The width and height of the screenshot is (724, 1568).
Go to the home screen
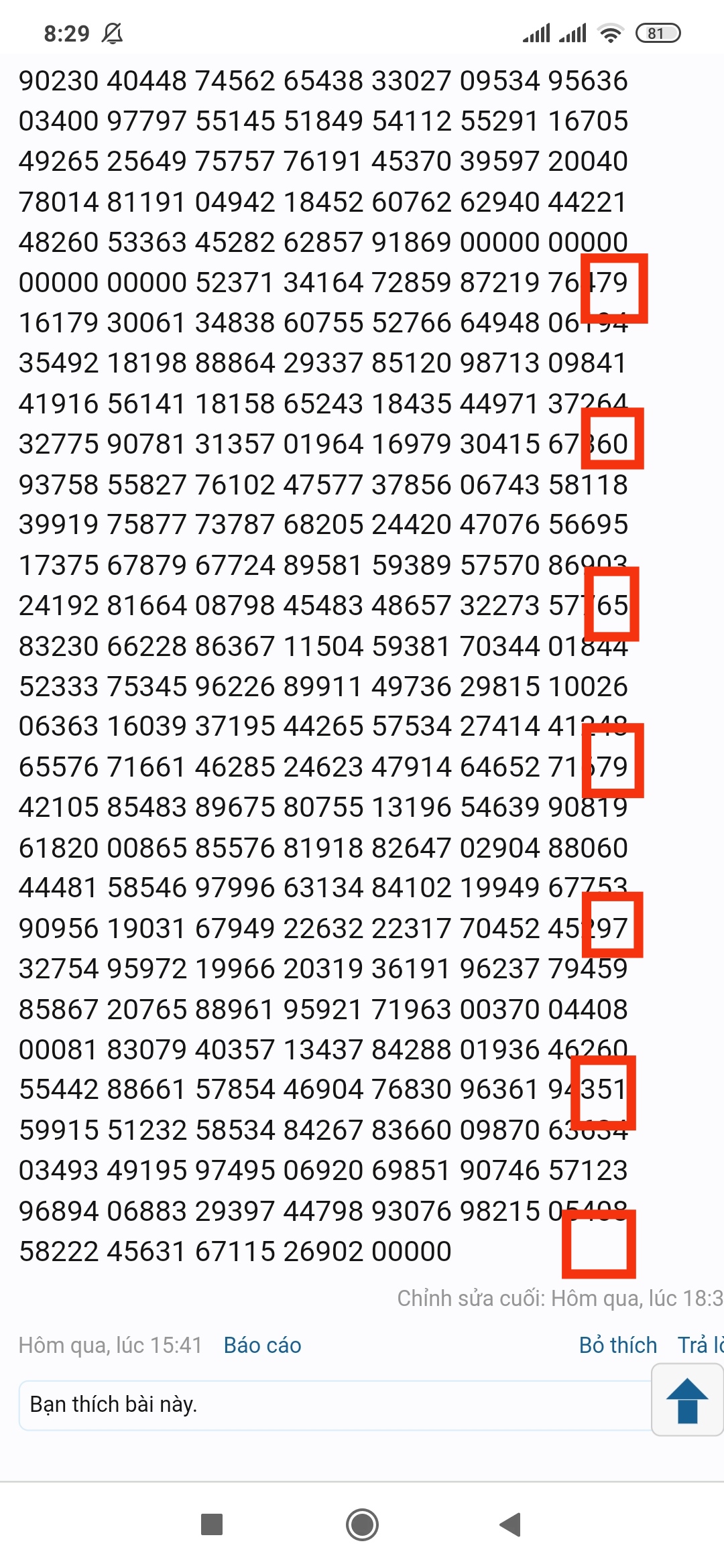click(x=362, y=1524)
